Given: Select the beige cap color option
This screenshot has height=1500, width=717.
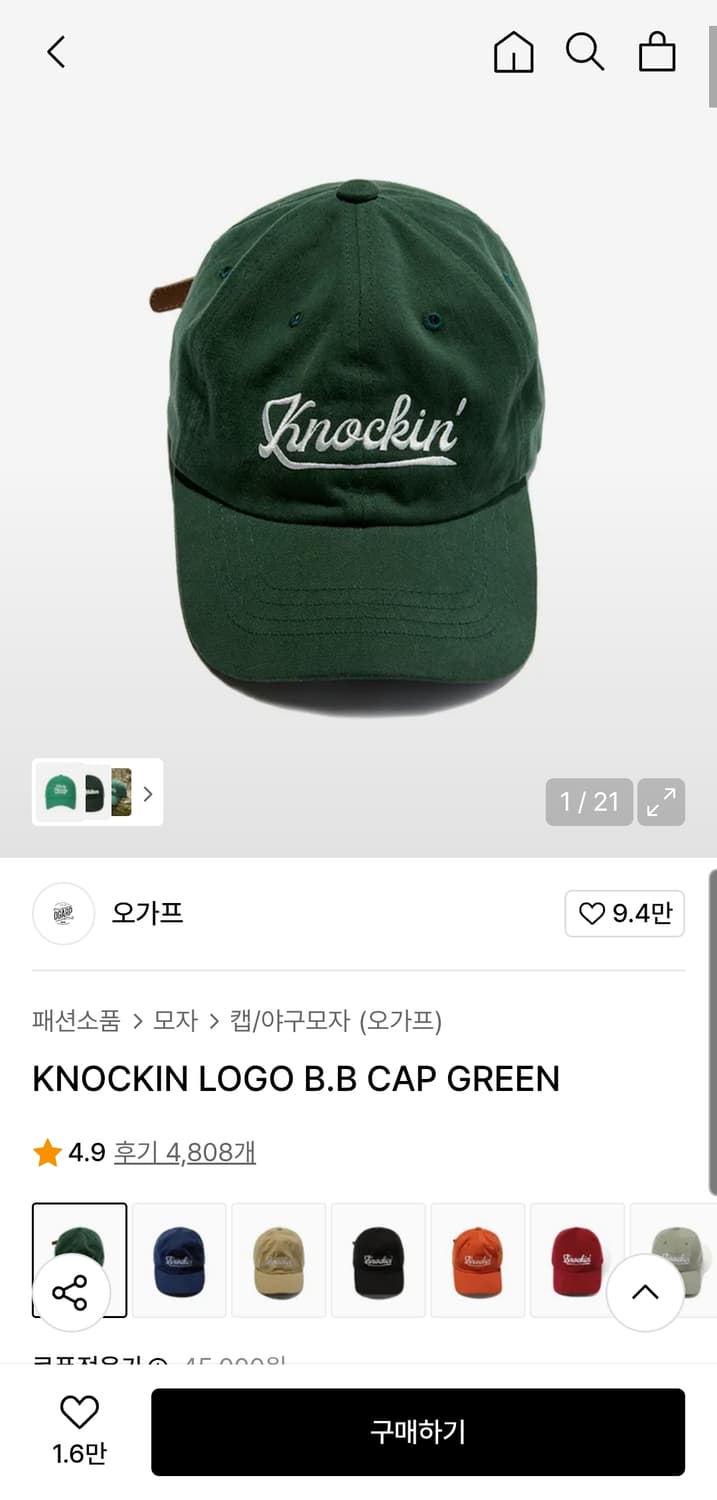Looking at the screenshot, I should click(x=279, y=1260).
